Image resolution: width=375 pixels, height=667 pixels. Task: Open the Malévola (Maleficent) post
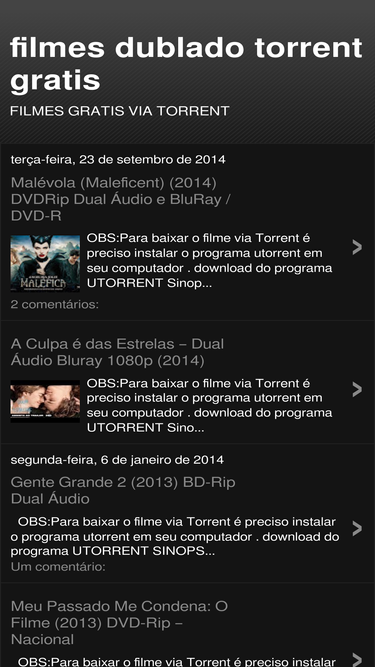point(120,199)
